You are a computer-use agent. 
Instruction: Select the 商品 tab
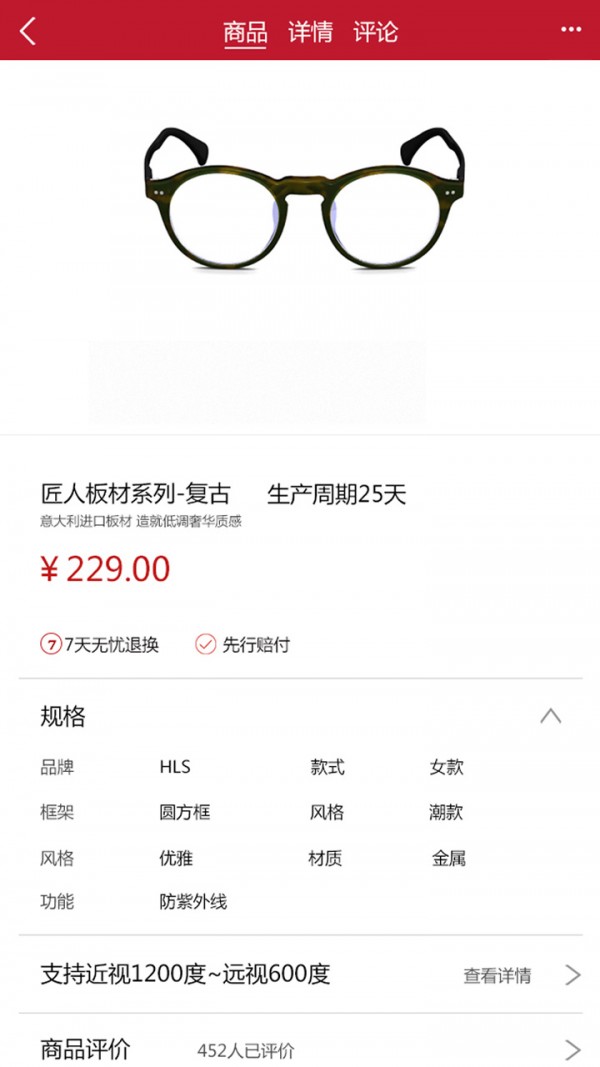245,32
